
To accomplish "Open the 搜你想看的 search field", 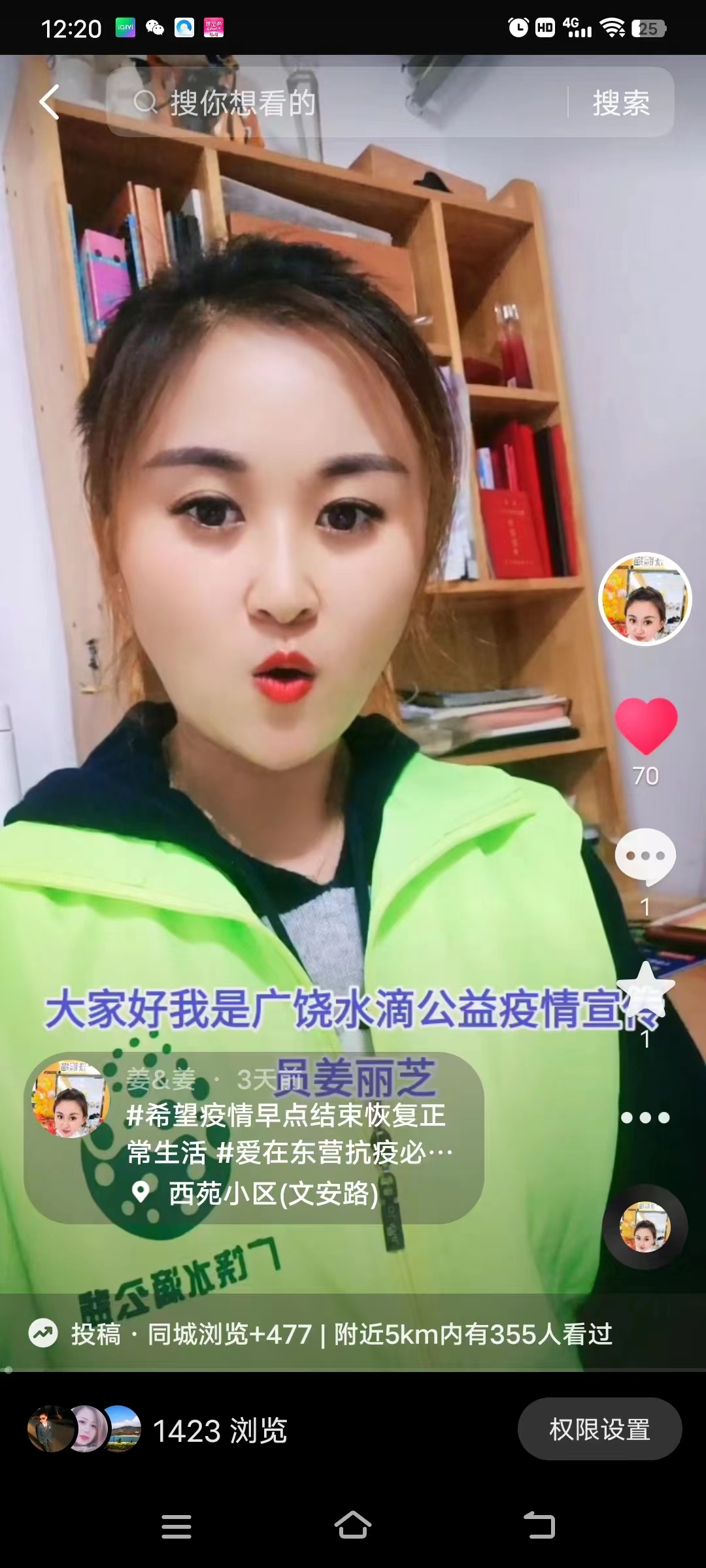I will tap(337, 103).
